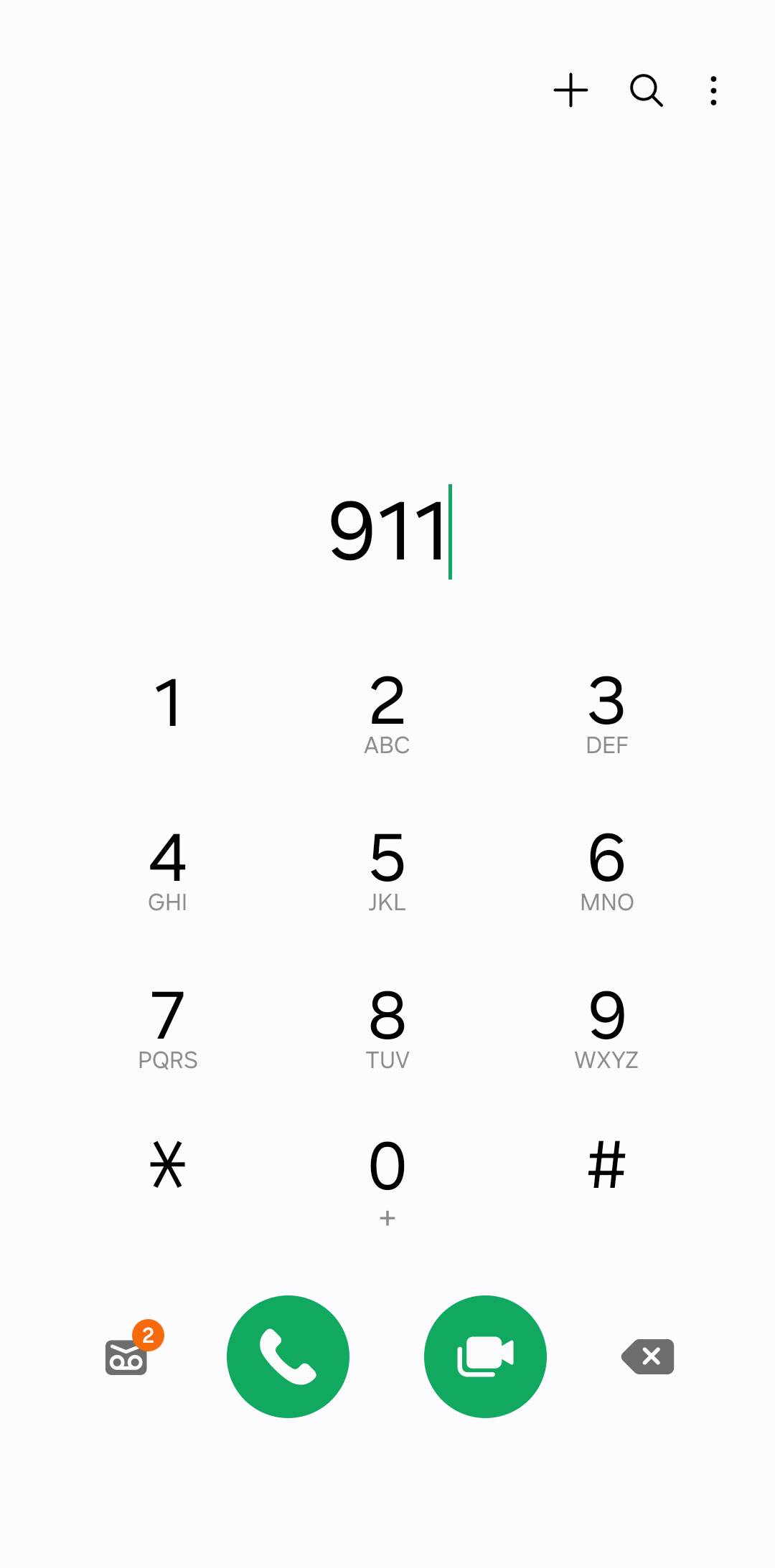Tap the plus icon to add contact
775x1568 pixels.
570,90
